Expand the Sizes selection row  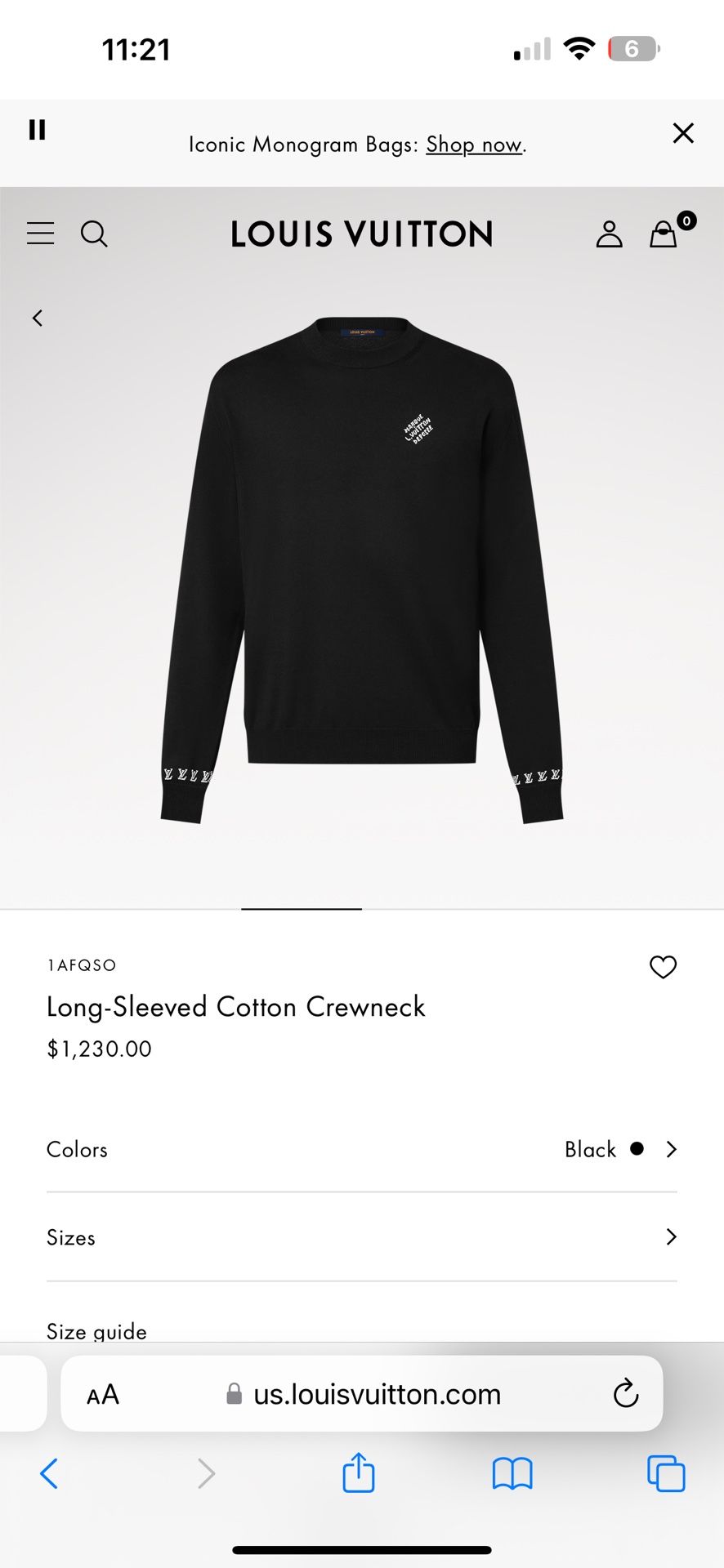(362, 1237)
